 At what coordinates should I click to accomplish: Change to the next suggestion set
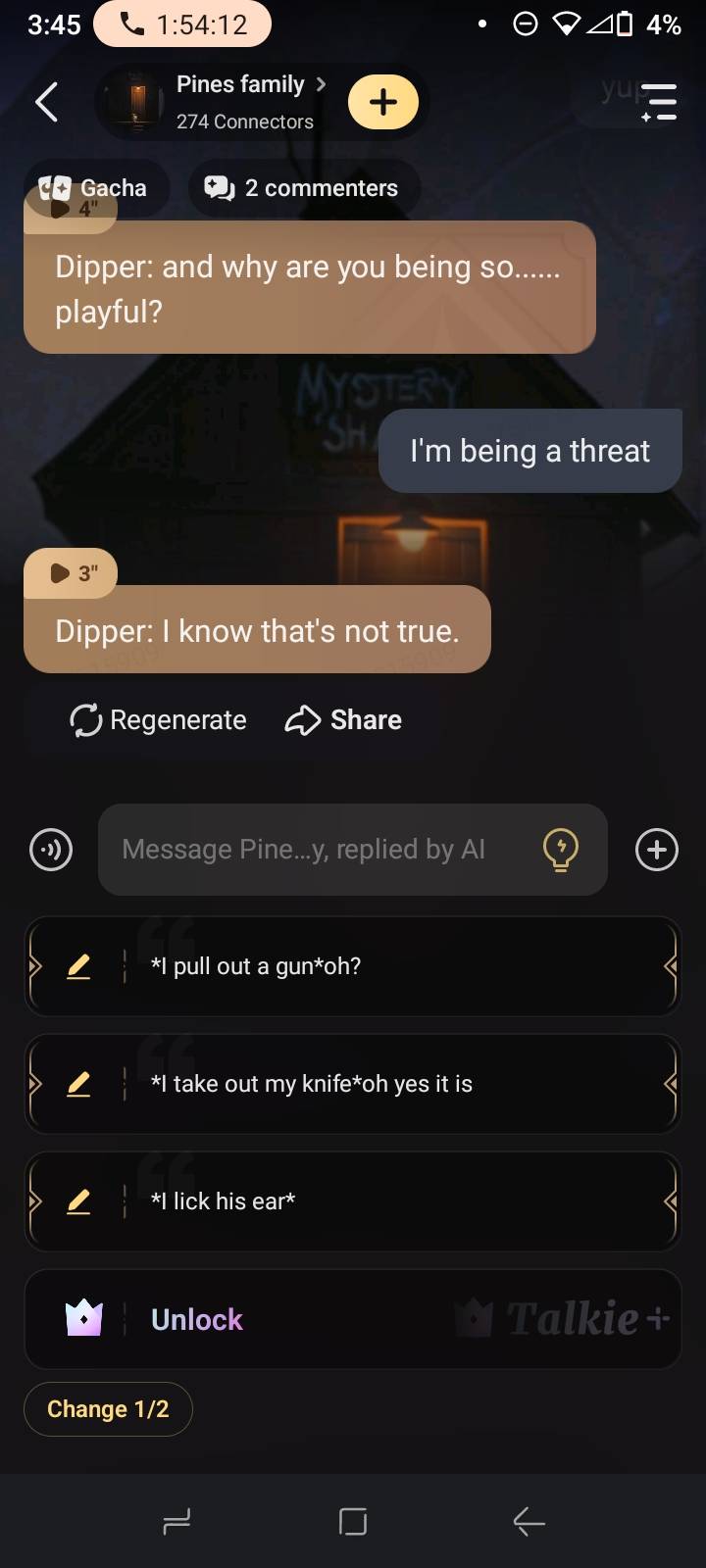[x=108, y=1409]
